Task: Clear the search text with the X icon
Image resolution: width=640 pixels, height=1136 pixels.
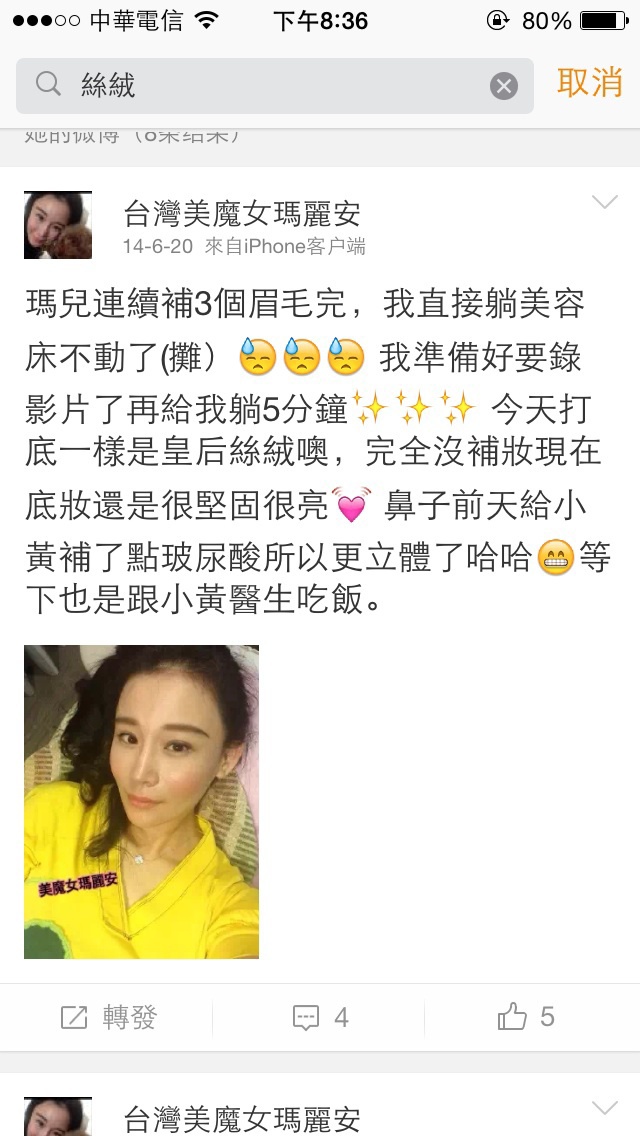Action: (504, 86)
